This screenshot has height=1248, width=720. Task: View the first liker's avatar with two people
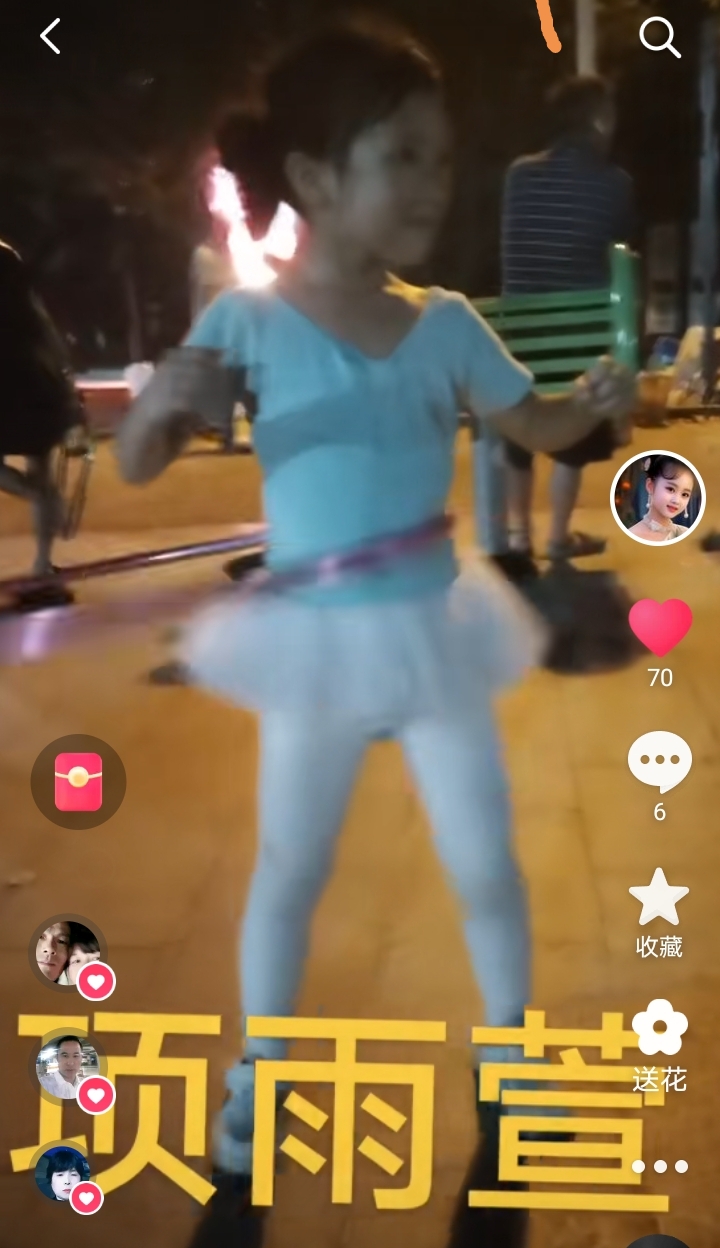(x=68, y=952)
